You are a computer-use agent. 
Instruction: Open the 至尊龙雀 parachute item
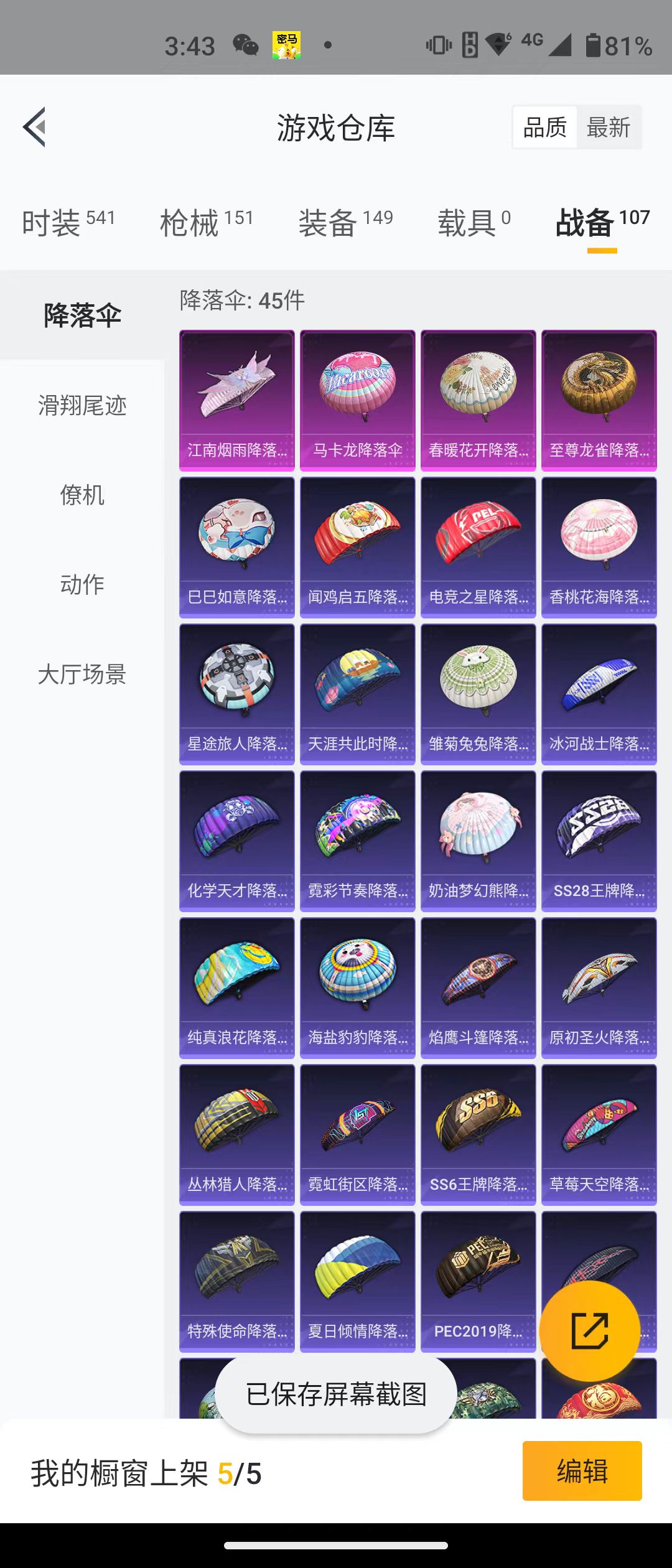coord(599,400)
